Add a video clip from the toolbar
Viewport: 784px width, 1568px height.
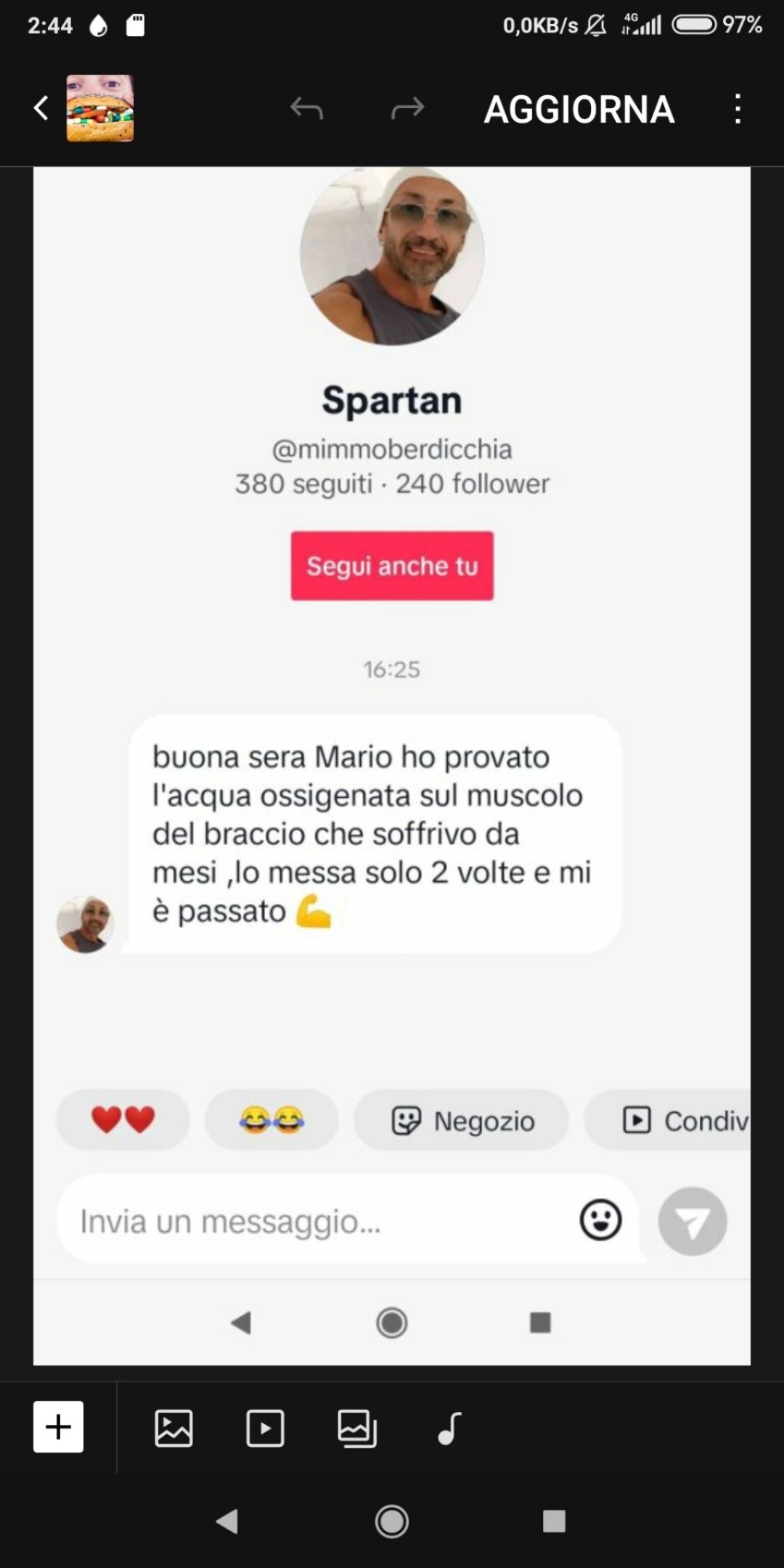pos(265,1429)
